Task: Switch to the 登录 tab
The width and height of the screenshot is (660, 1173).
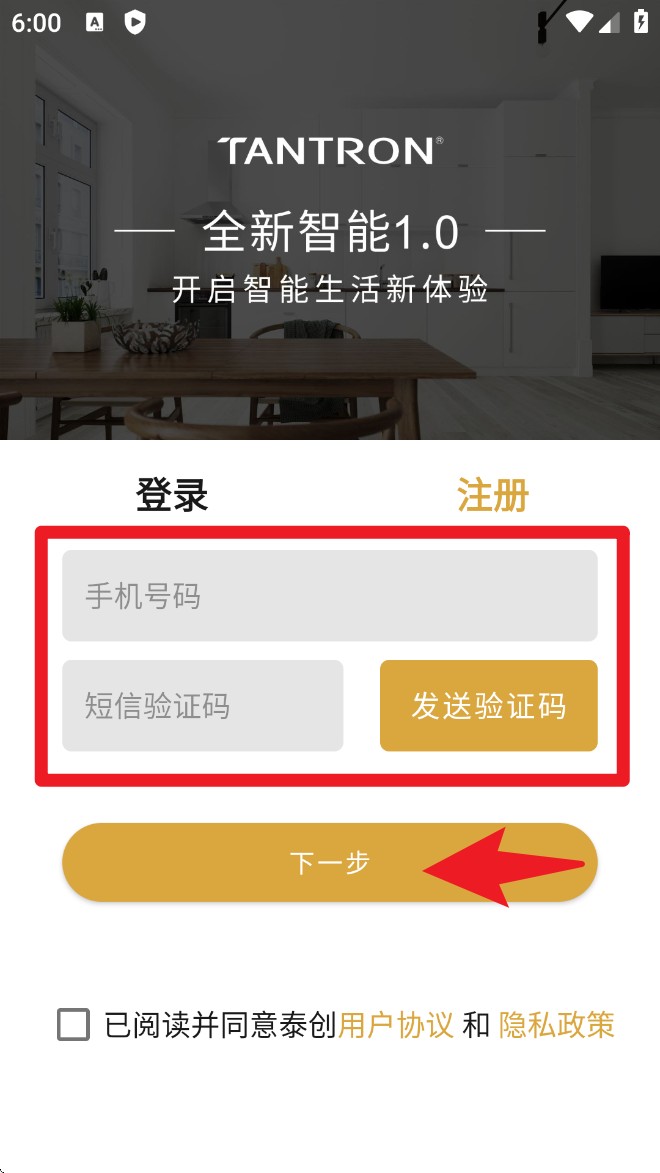Action: [172, 495]
